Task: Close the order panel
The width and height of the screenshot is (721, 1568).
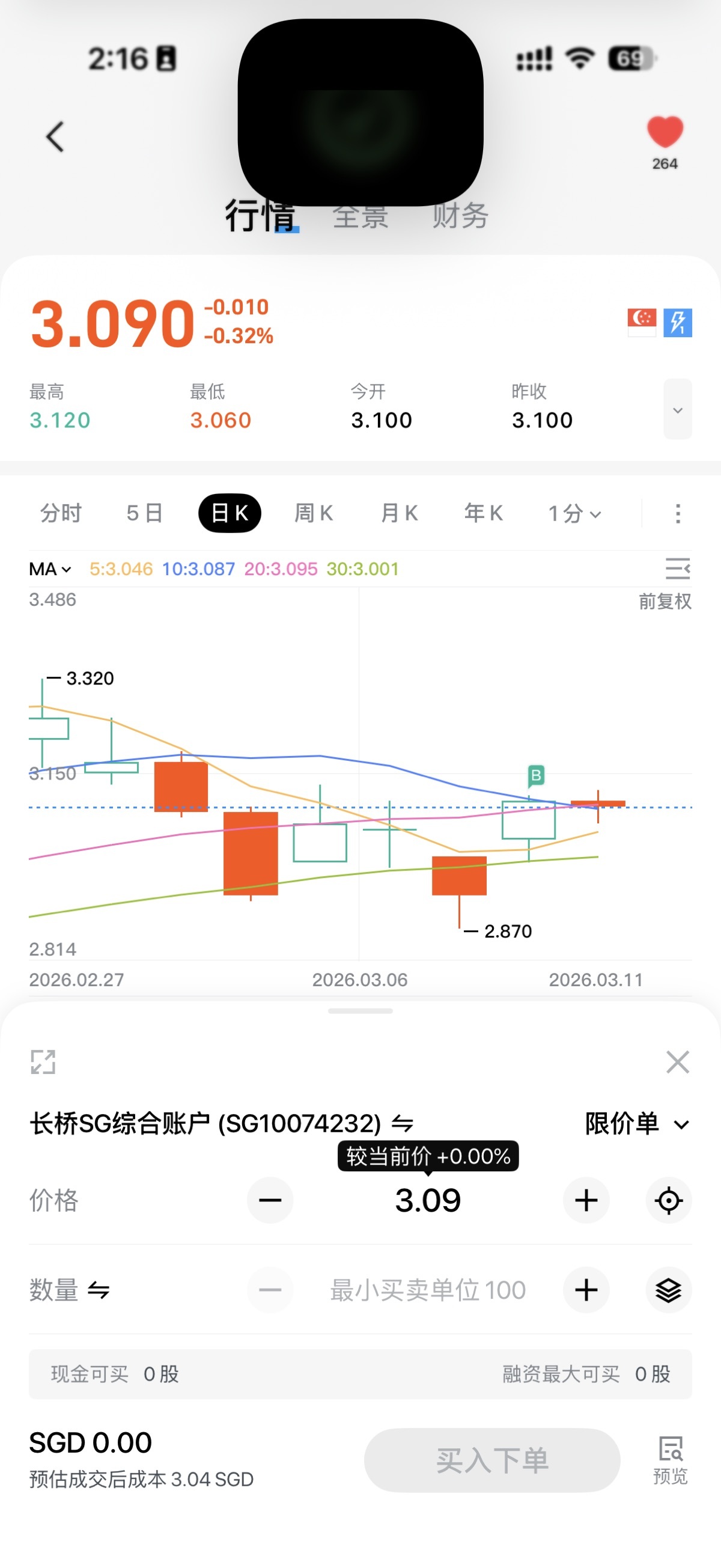Action: click(x=677, y=1062)
